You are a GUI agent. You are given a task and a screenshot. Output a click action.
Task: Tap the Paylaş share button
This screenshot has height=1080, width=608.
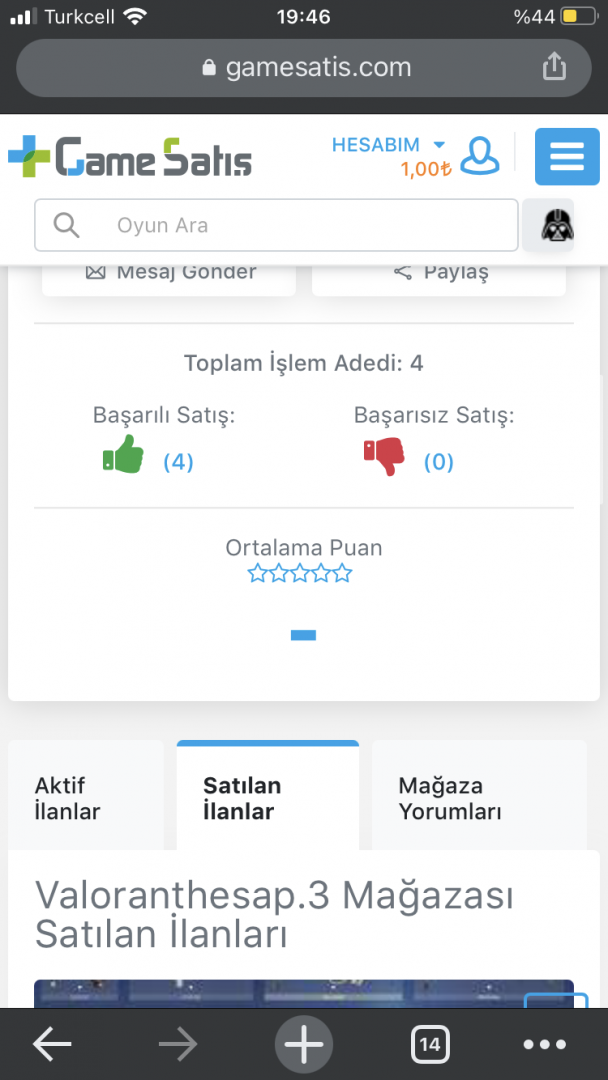pyautogui.click(x=438, y=274)
